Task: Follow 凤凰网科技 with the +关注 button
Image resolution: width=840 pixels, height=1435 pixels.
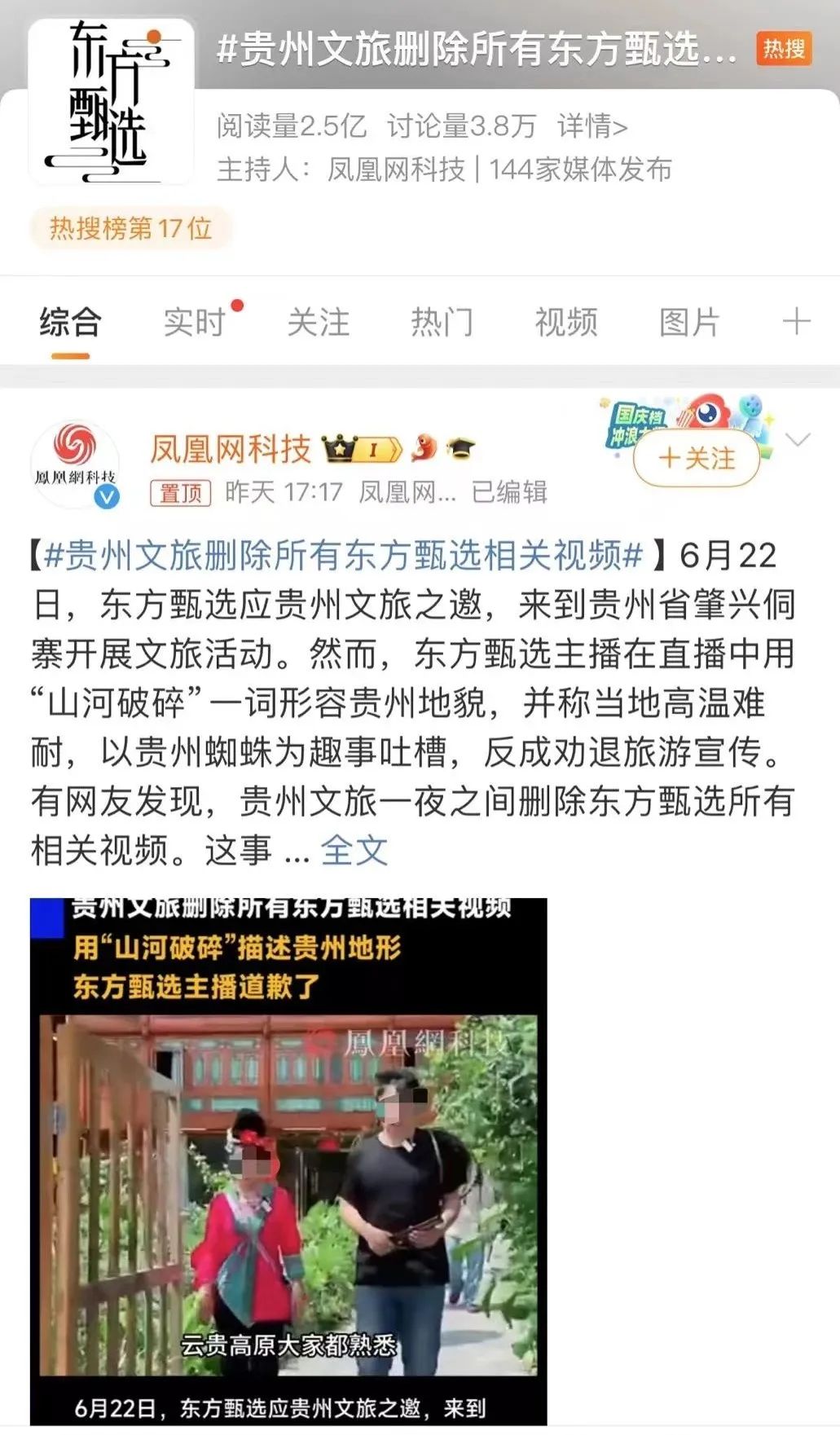Action: [697, 458]
